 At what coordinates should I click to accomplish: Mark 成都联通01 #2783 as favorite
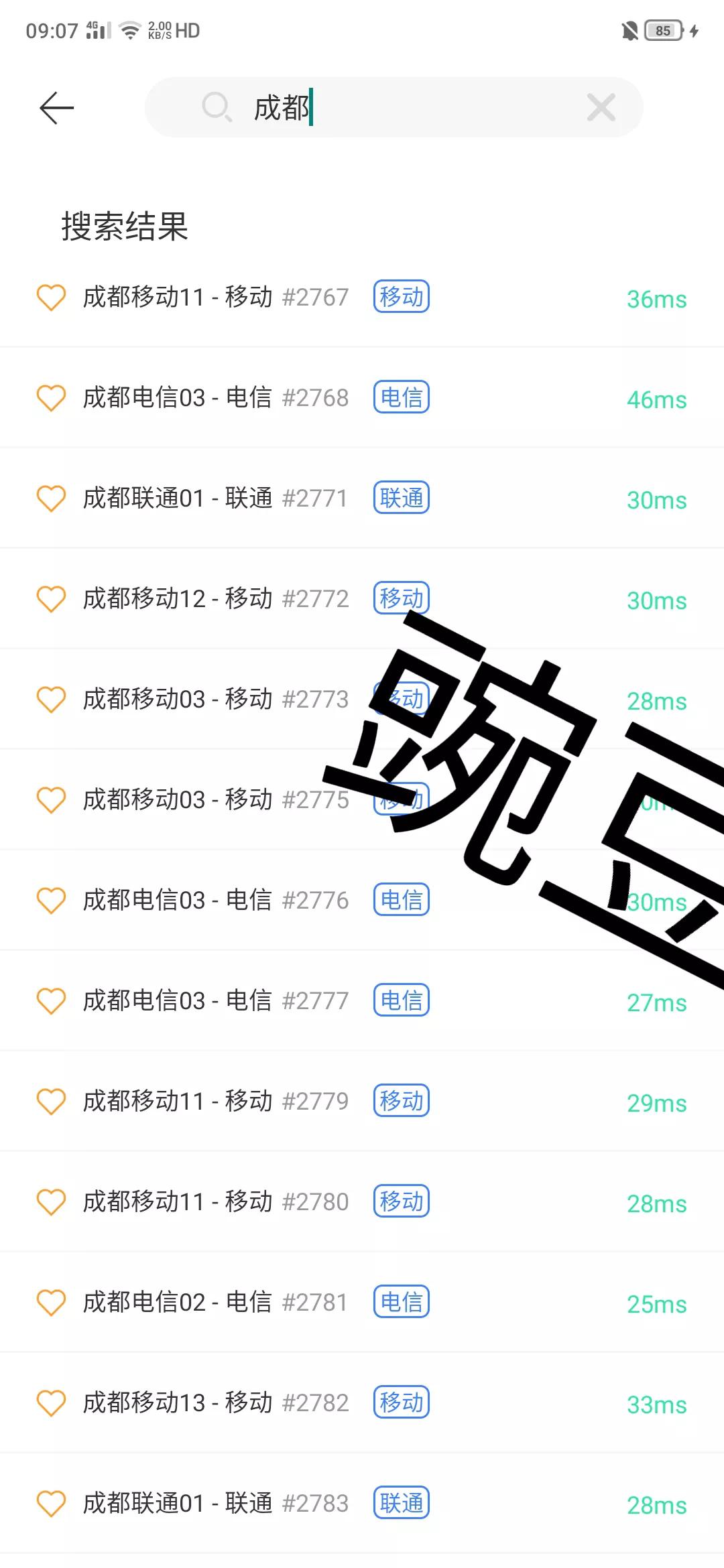pos(51,1503)
